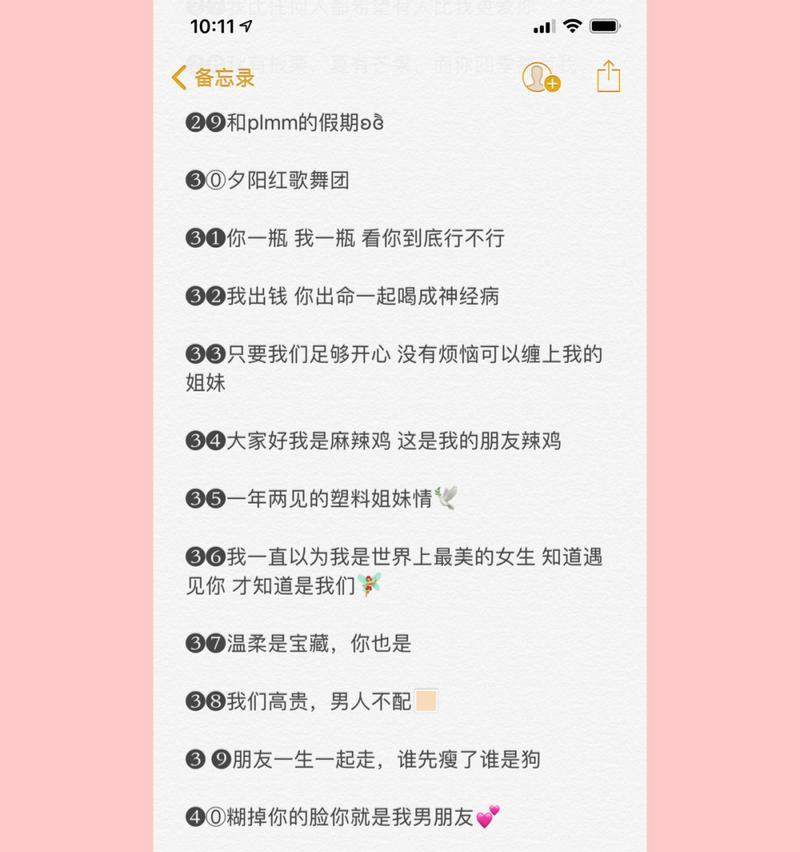Go back to 备忘录 list

(213, 78)
